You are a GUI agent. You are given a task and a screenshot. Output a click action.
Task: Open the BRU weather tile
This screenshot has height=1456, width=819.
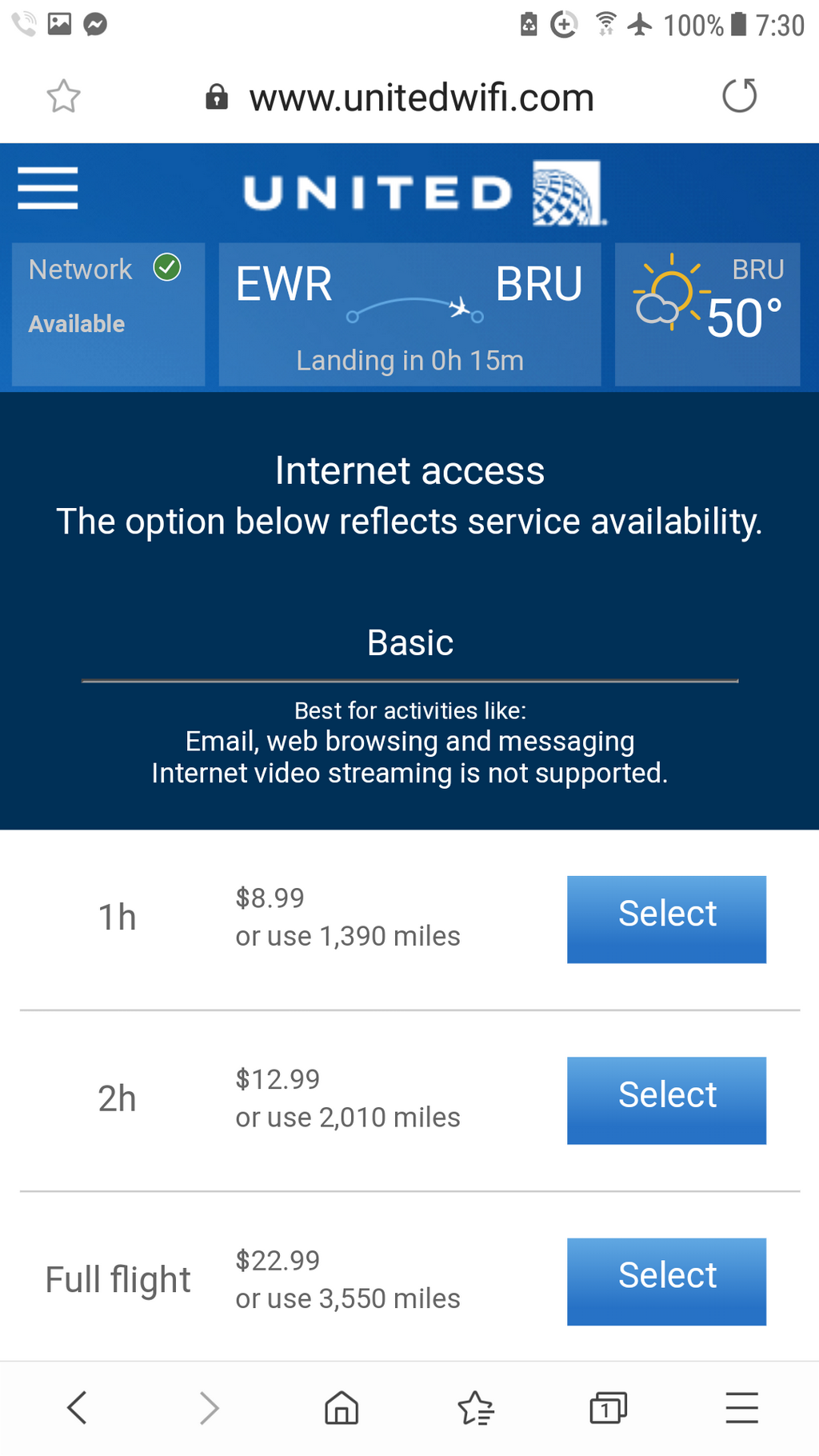pos(707,314)
